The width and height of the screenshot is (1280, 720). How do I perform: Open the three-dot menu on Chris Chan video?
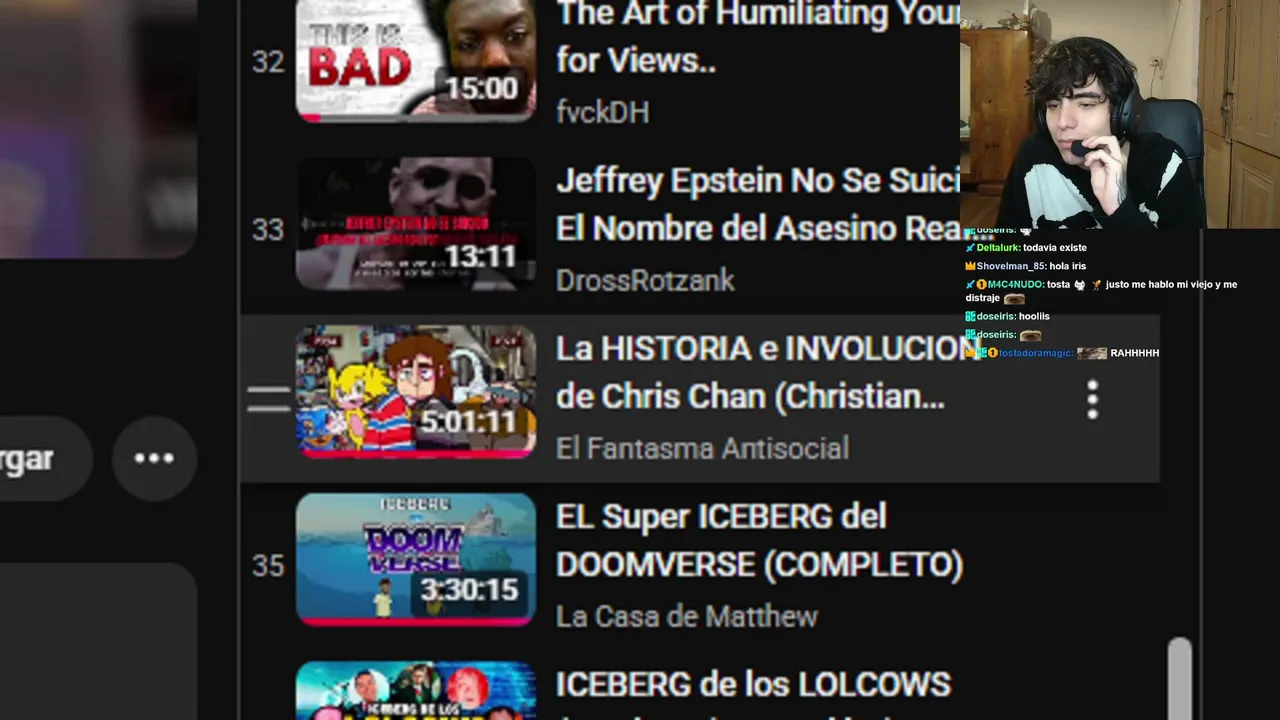click(1092, 399)
